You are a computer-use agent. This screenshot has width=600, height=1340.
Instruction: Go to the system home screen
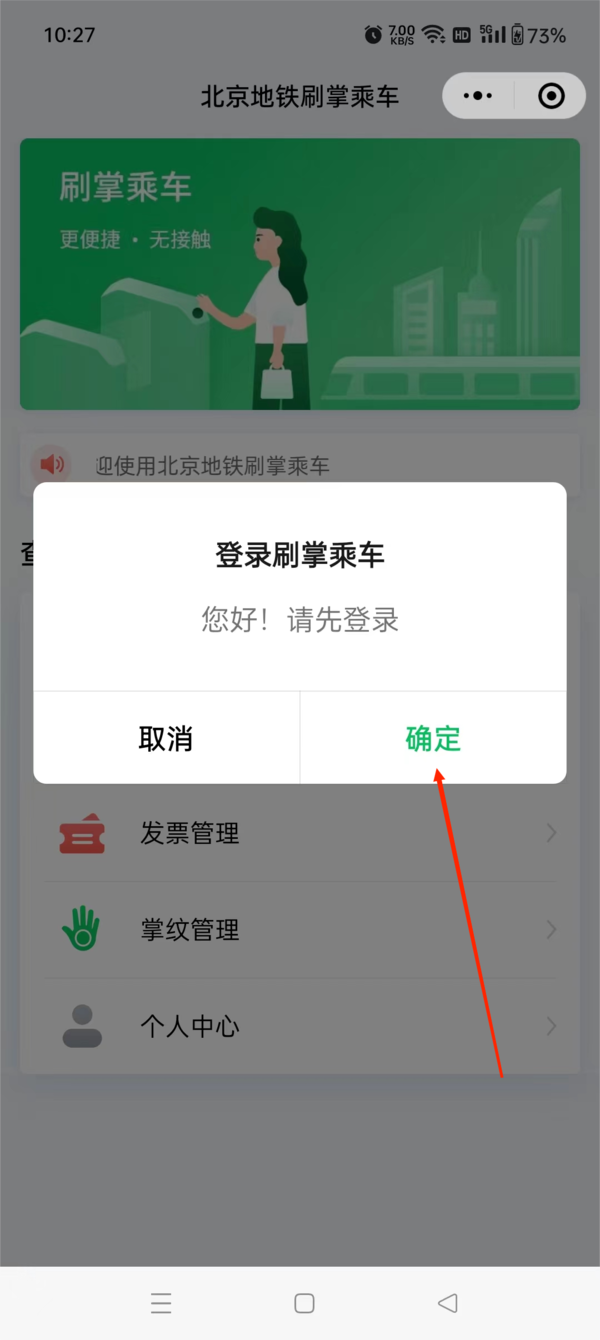[304, 1303]
